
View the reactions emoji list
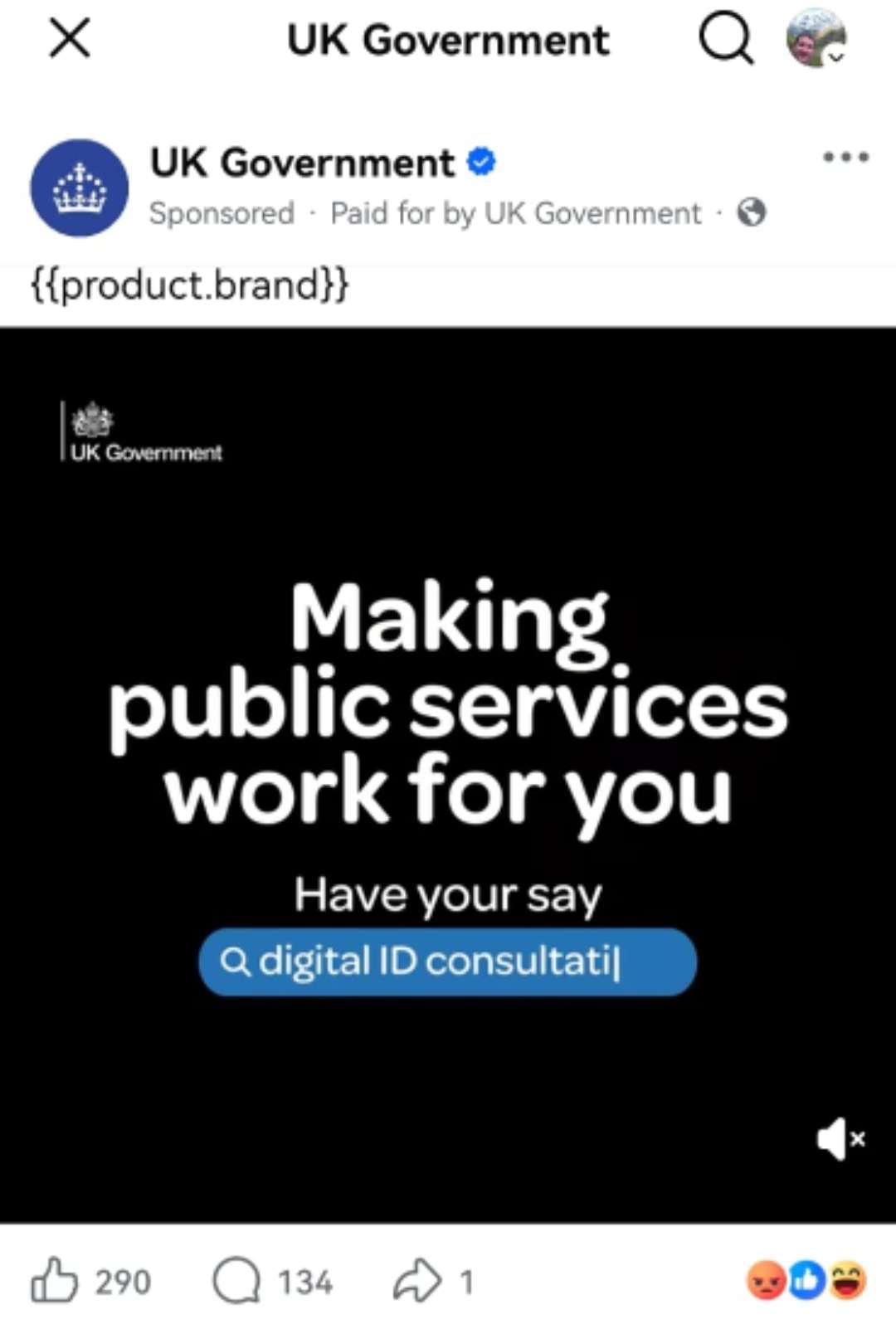click(806, 1281)
